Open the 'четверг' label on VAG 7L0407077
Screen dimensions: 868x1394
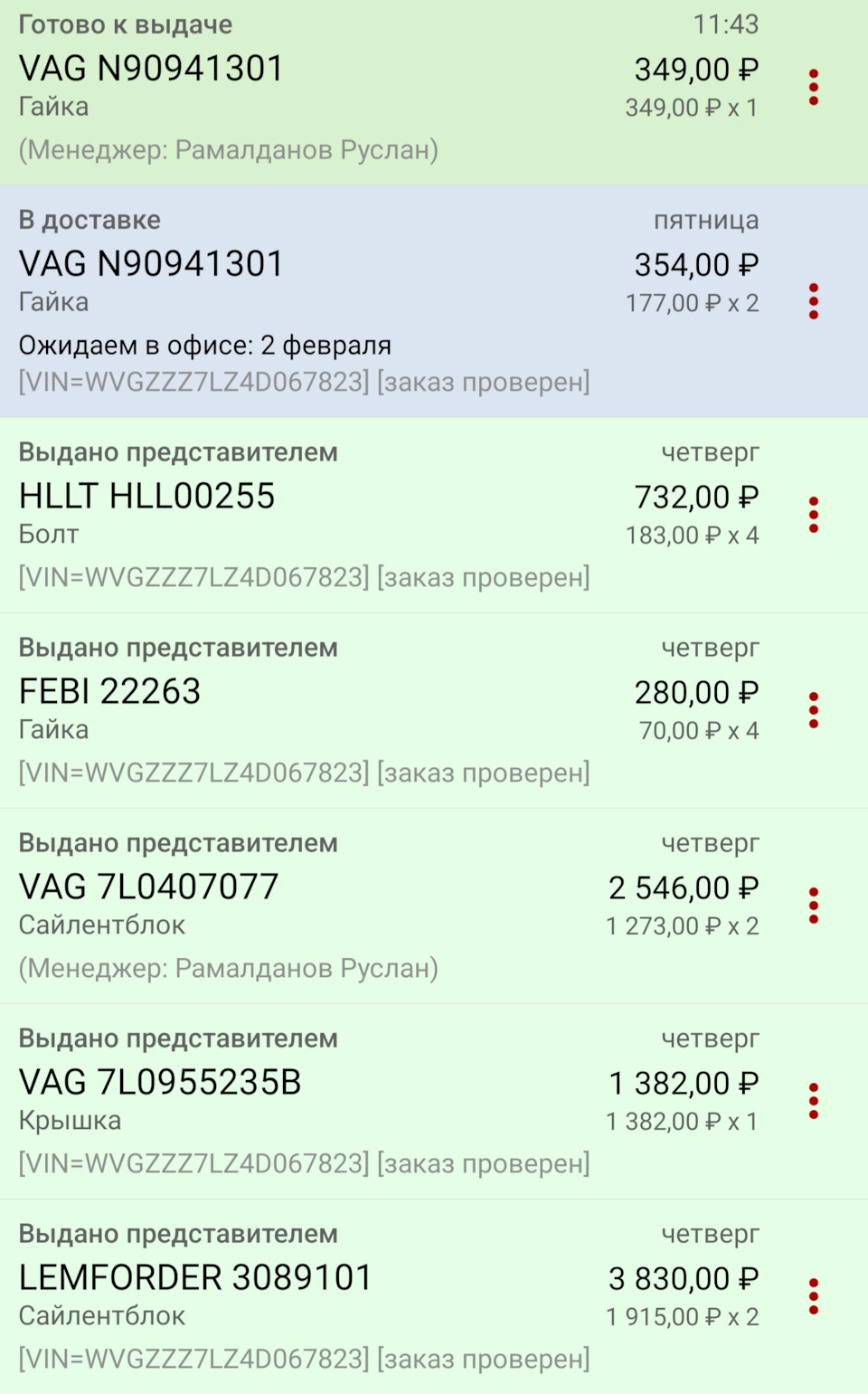click(x=711, y=842)
